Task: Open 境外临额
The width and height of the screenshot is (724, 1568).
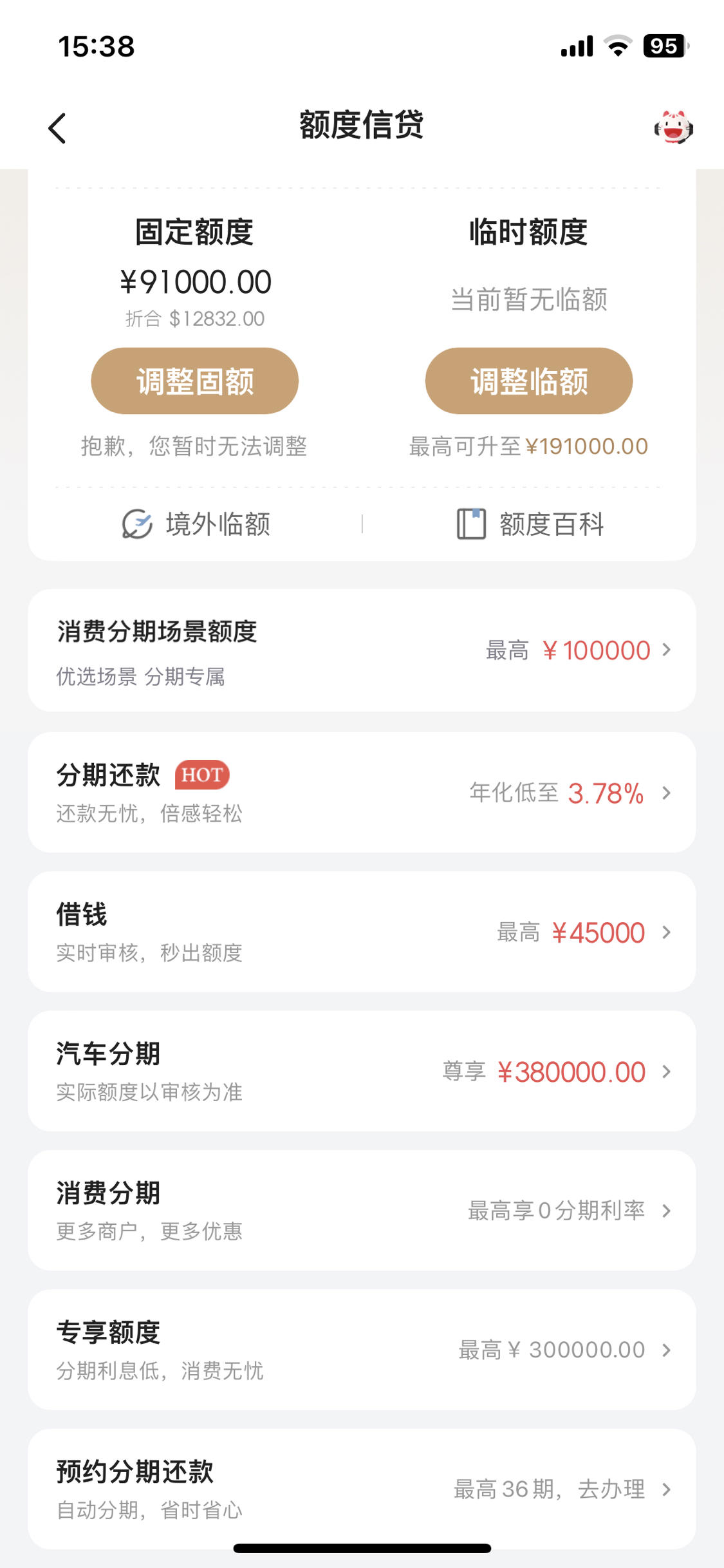Action: [x=196, y=524]
